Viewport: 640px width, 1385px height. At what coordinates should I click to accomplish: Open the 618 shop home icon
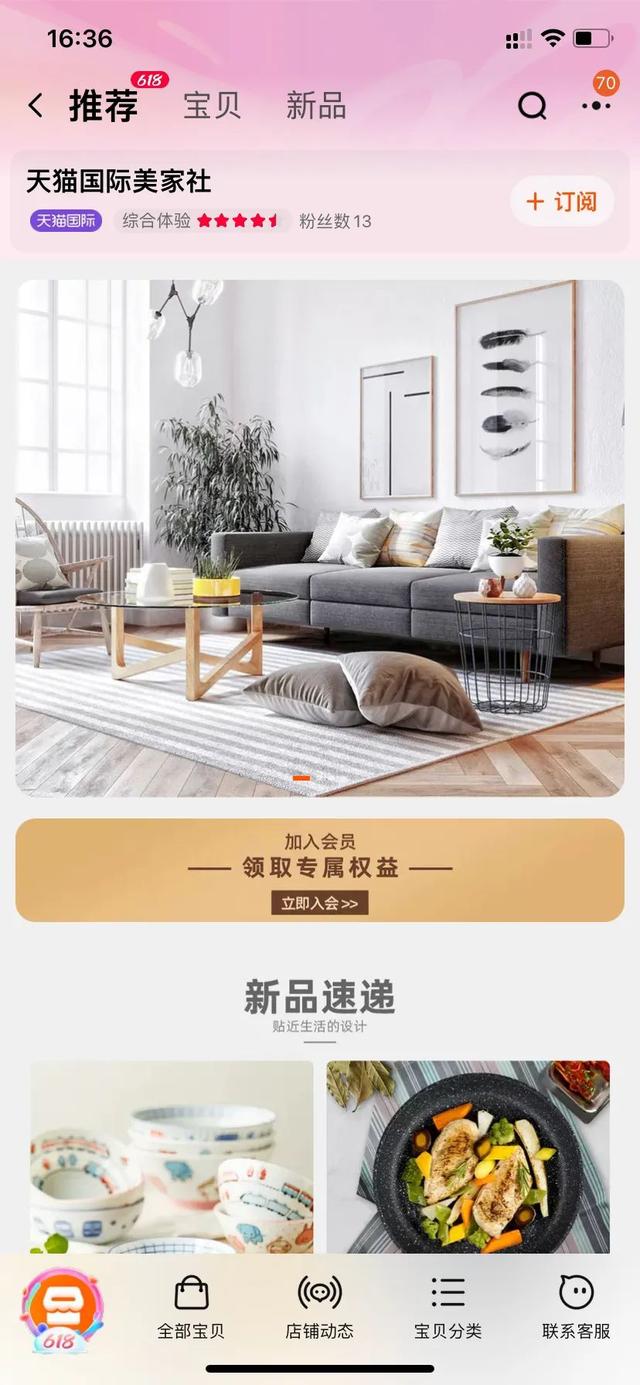[x=62, y=1311]
